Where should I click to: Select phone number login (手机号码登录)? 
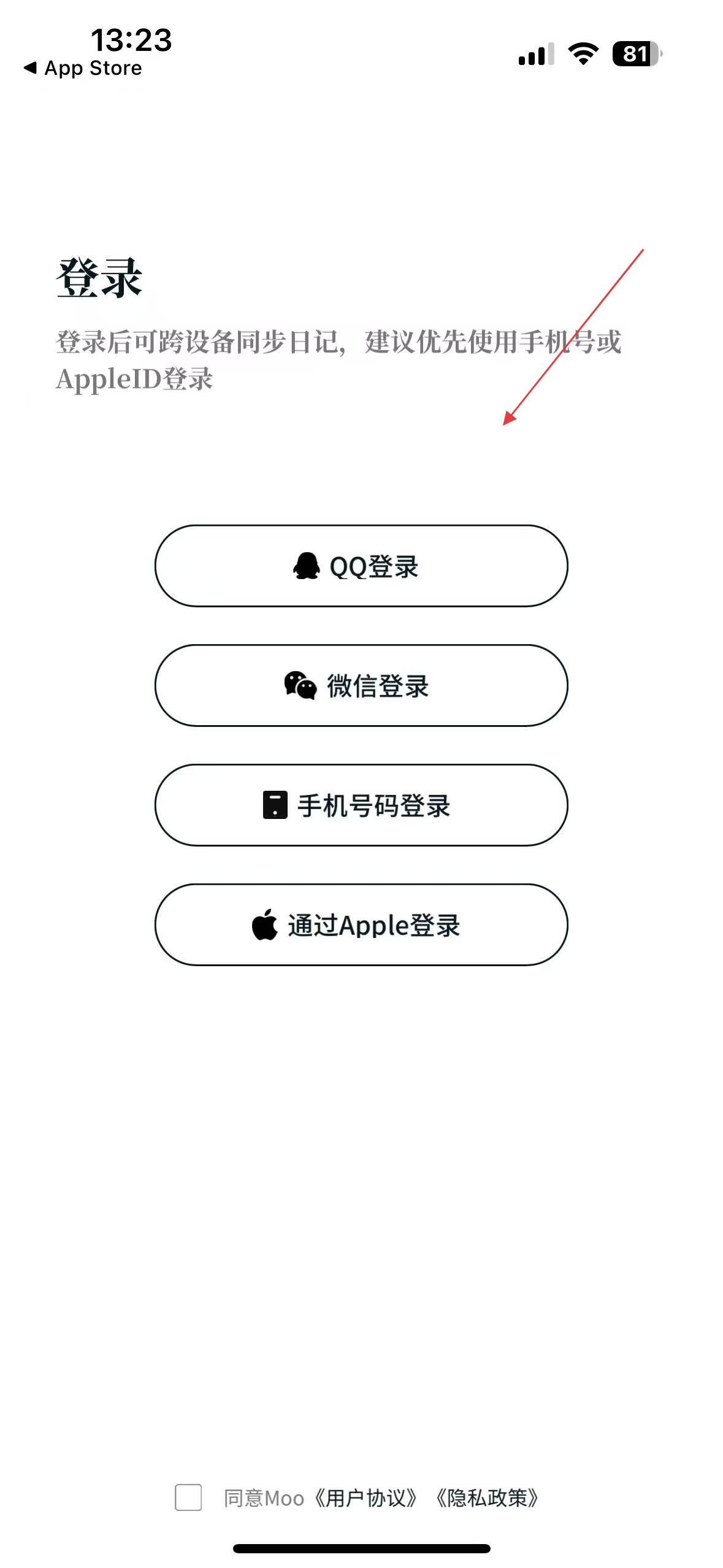pos(361,805)
